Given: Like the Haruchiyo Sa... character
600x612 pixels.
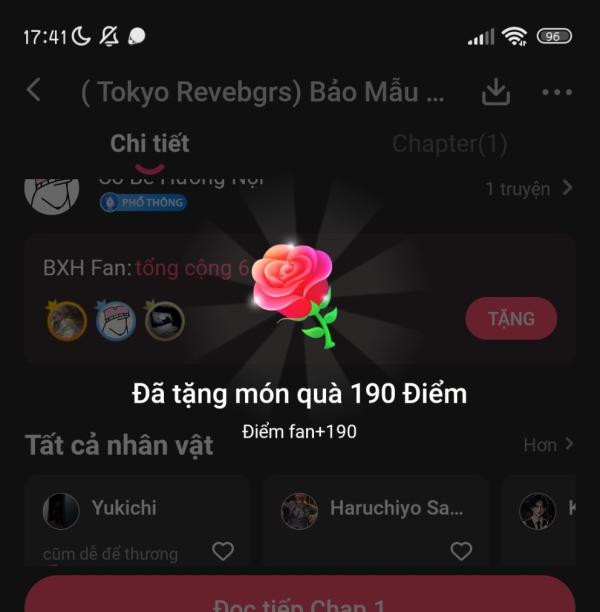Looking at the screenshot, I should tap(460, 551).
